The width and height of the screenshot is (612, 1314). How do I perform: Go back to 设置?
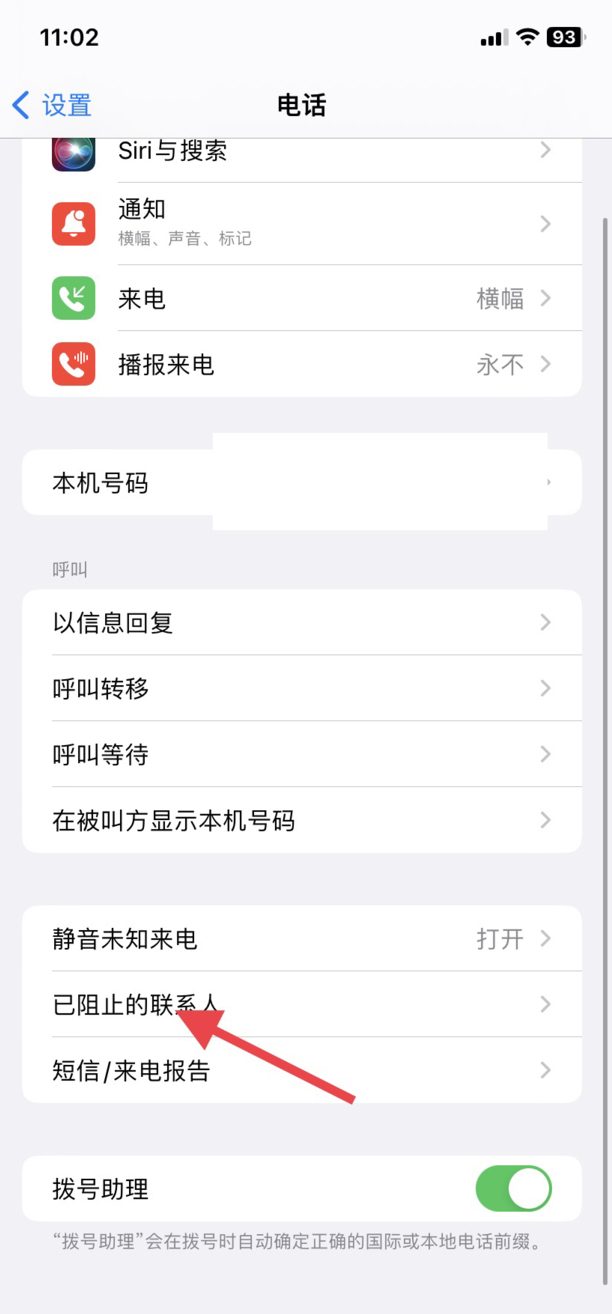(x=52, y=105)
